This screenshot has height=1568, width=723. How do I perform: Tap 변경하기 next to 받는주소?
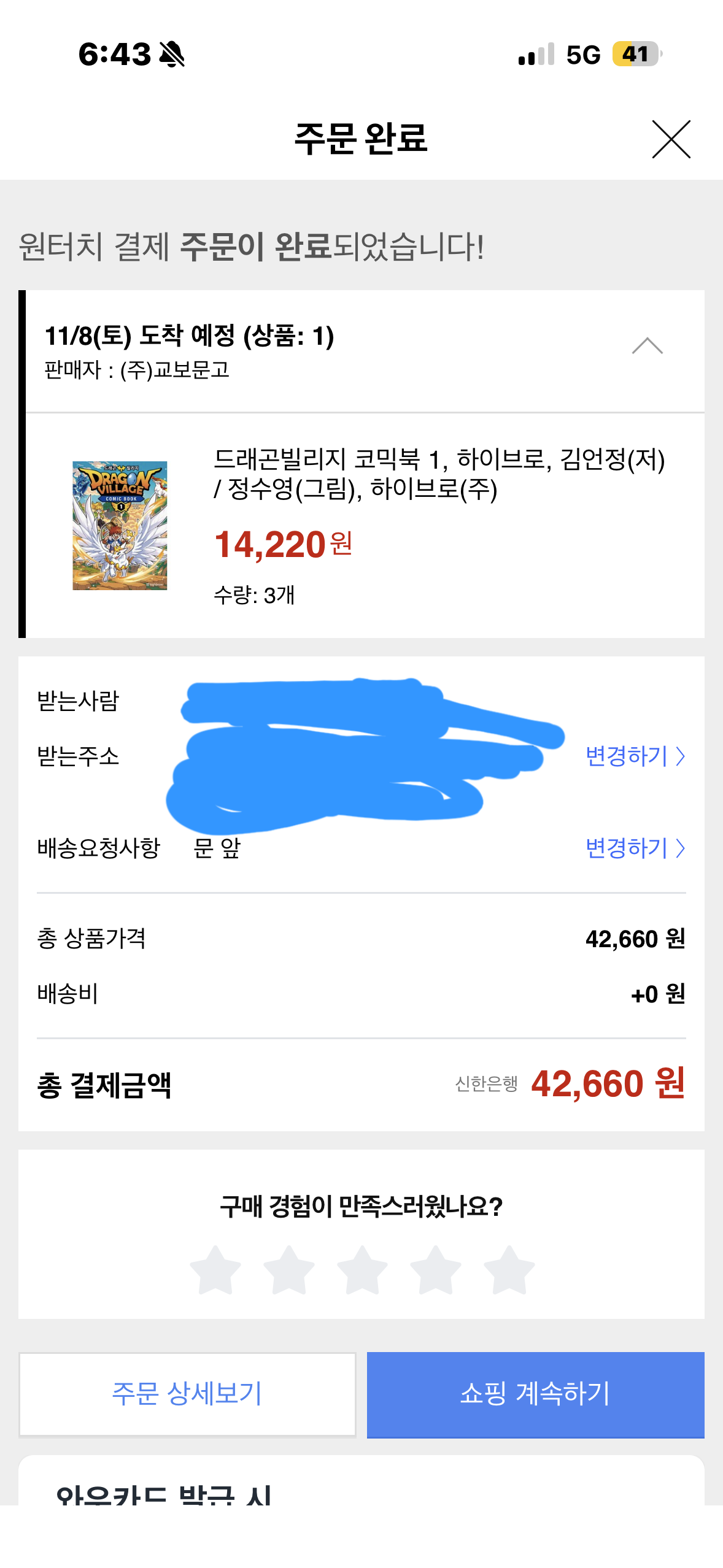click(635, 756)
